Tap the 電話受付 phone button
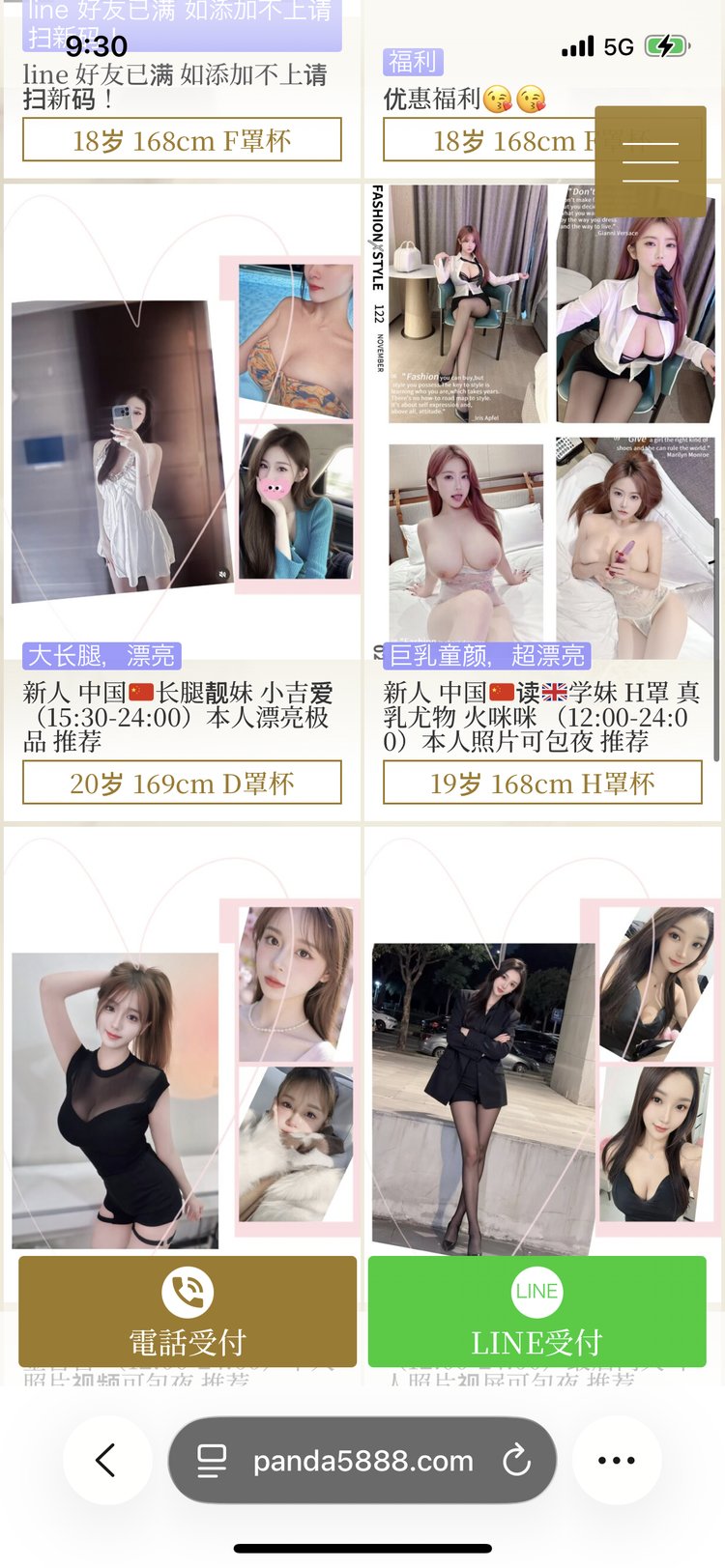Image resolution: width=725 pixels, height=1568 pixels. (x=188, y=1311)
